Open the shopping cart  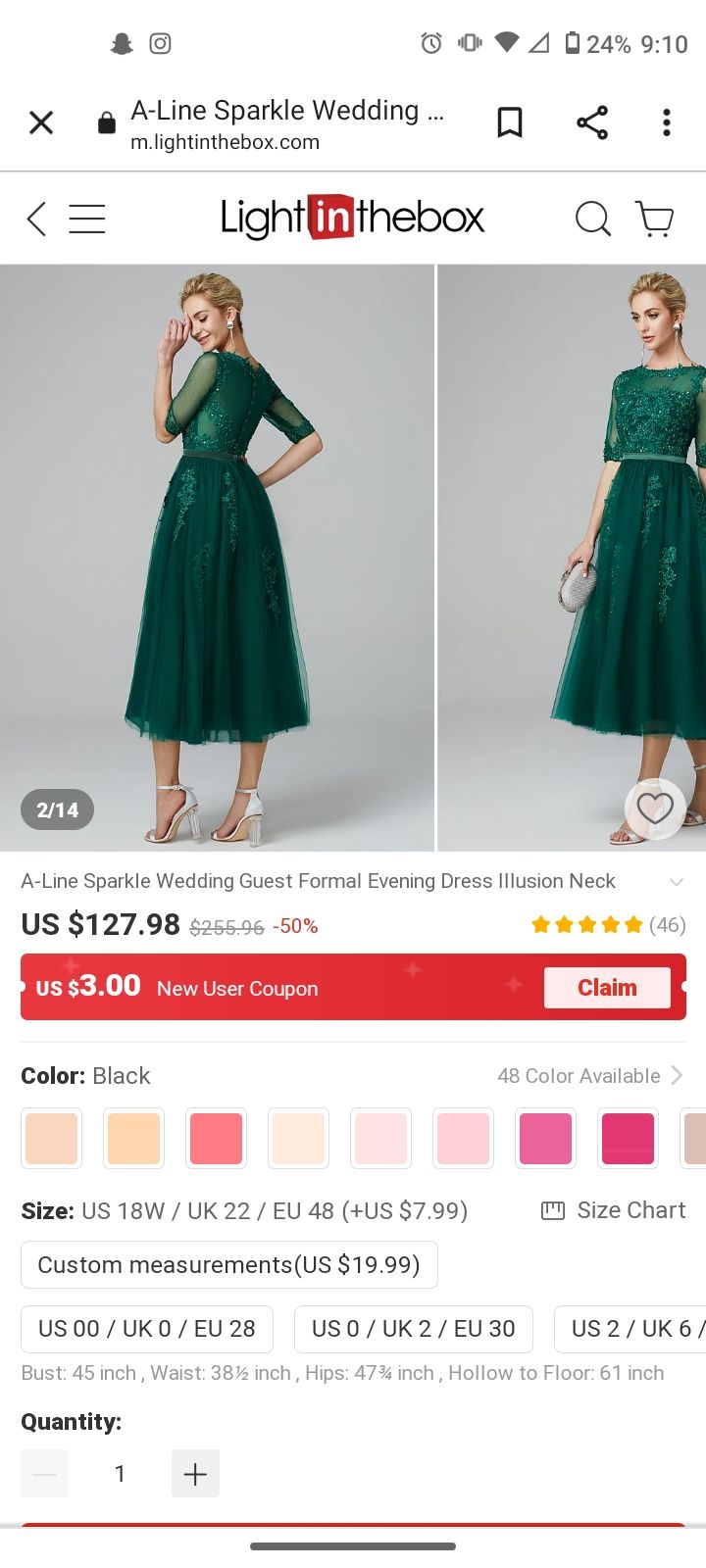(x=655, y=219)
